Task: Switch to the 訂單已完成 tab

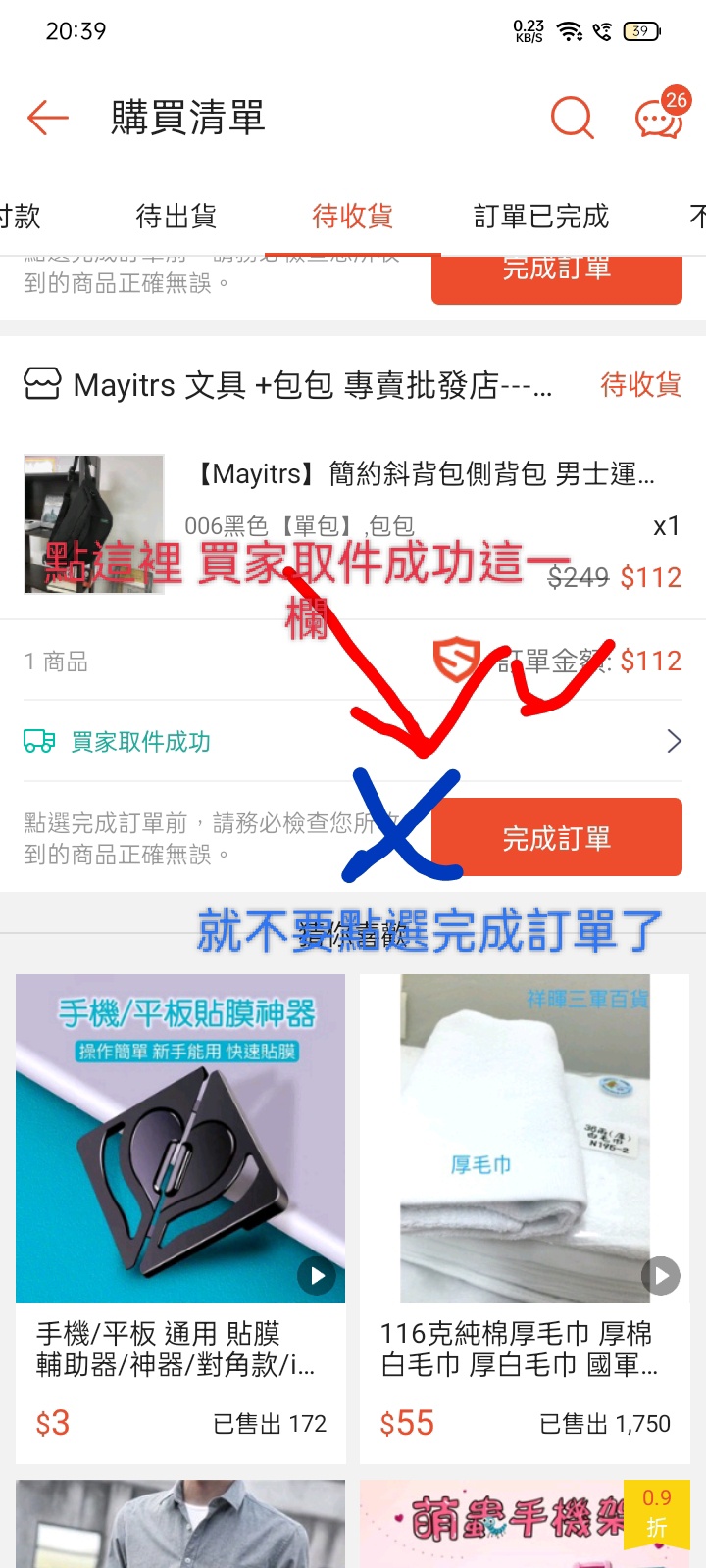Action: tap(541, 216)
